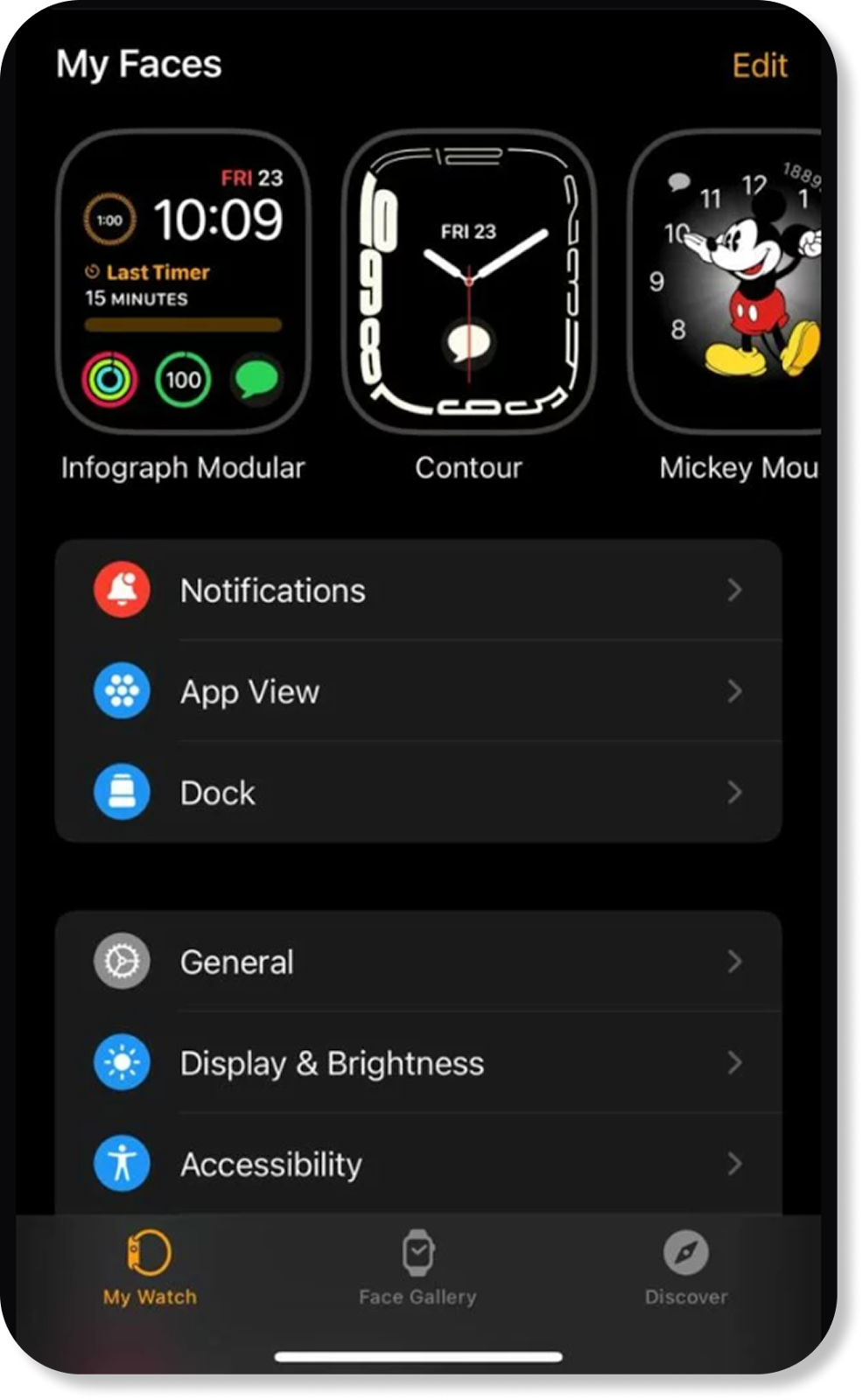Open Notifications settings
The height and width of the screenshot is (1400, 863).
[418, 591]
